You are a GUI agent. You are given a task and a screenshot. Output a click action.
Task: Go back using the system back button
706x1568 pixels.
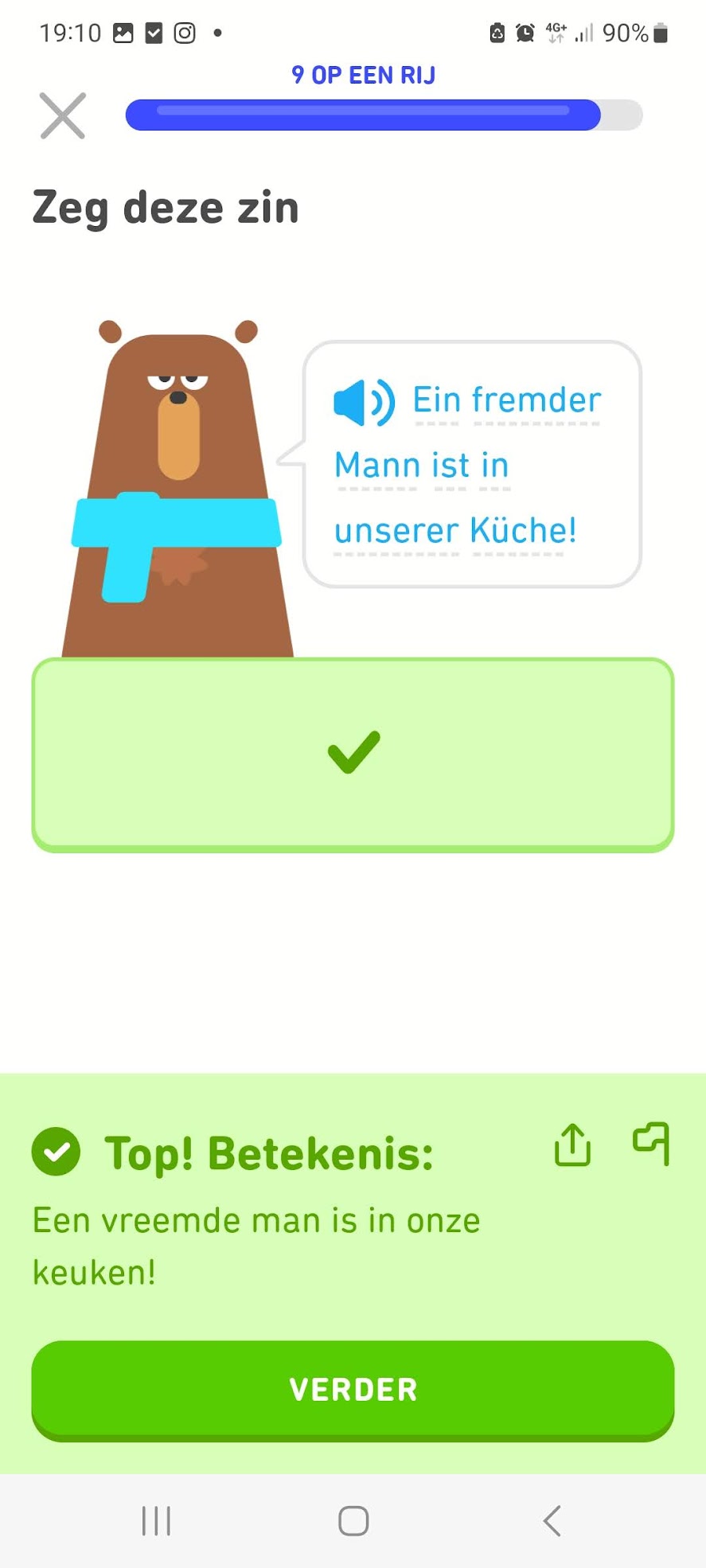tap(552, 1520)
